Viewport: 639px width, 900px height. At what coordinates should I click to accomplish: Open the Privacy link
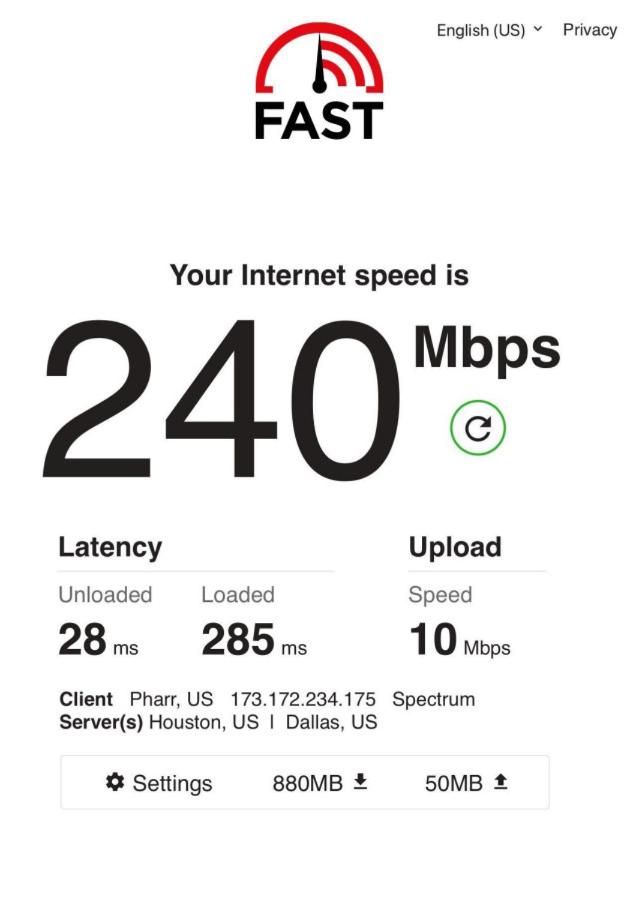pos(589,30)
